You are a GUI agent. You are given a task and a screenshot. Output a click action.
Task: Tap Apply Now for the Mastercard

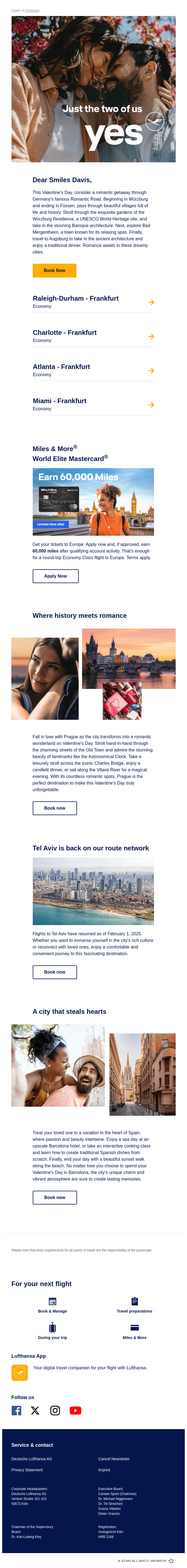click(x=55, y=576)
